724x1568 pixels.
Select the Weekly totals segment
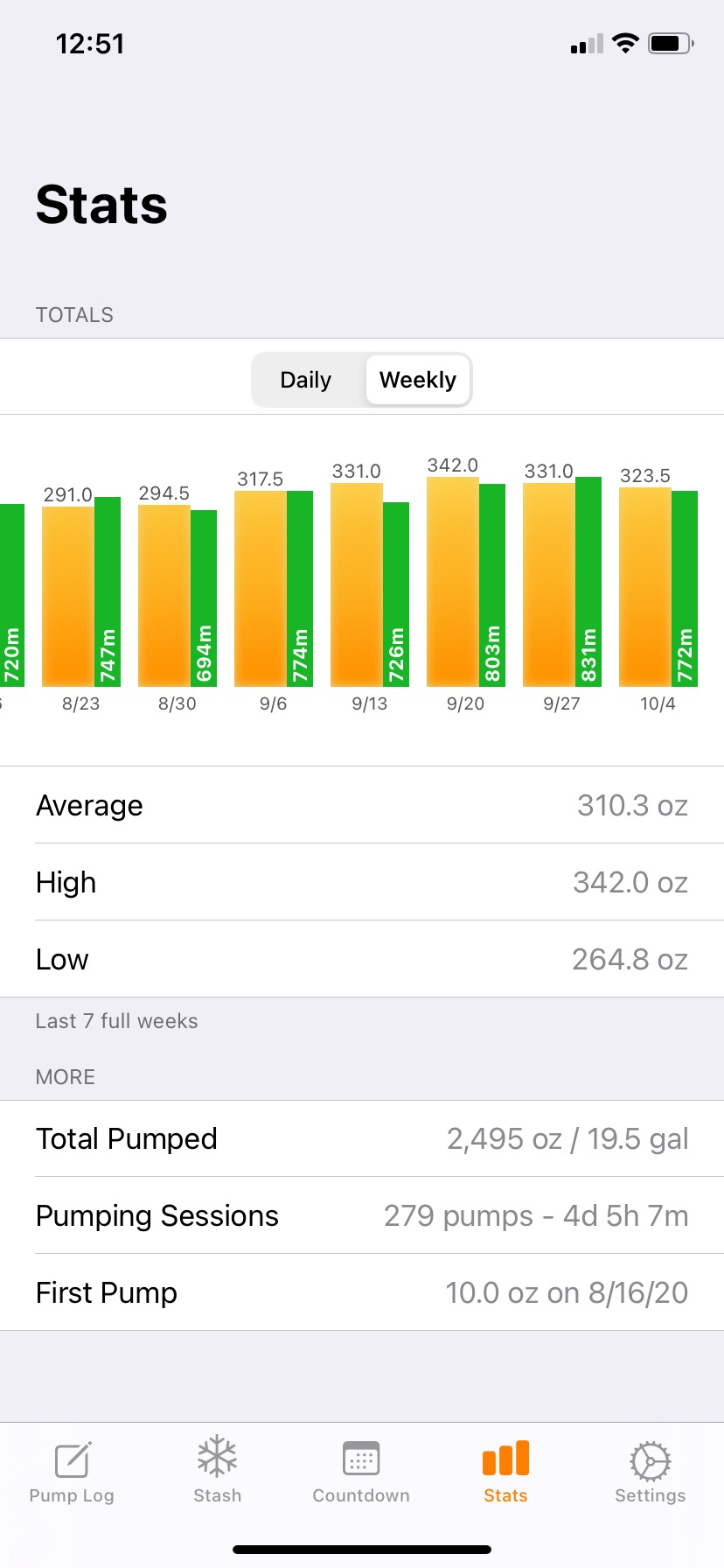pyautogui.click(x=418, y=380)
